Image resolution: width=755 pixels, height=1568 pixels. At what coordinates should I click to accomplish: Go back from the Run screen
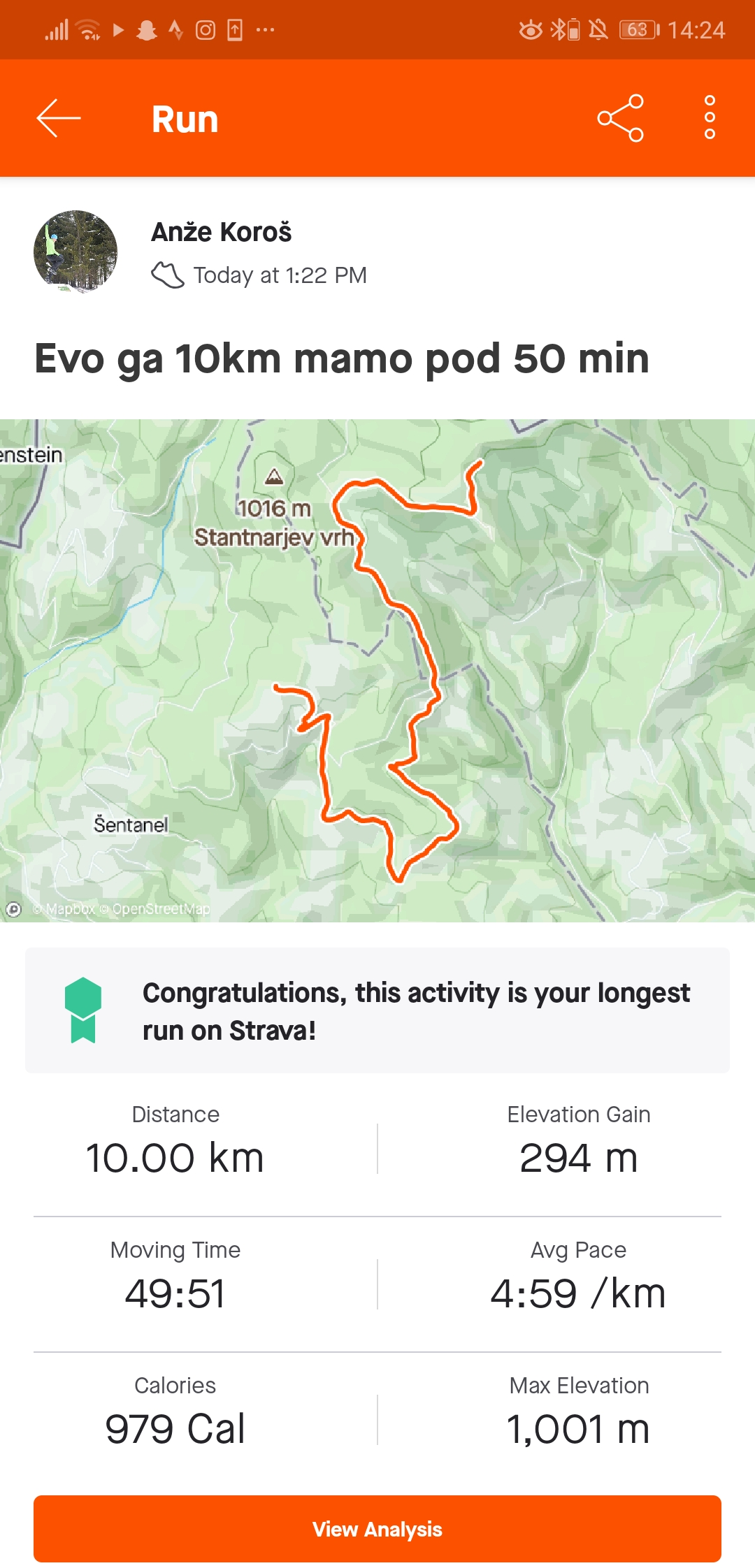click(59, 118)
